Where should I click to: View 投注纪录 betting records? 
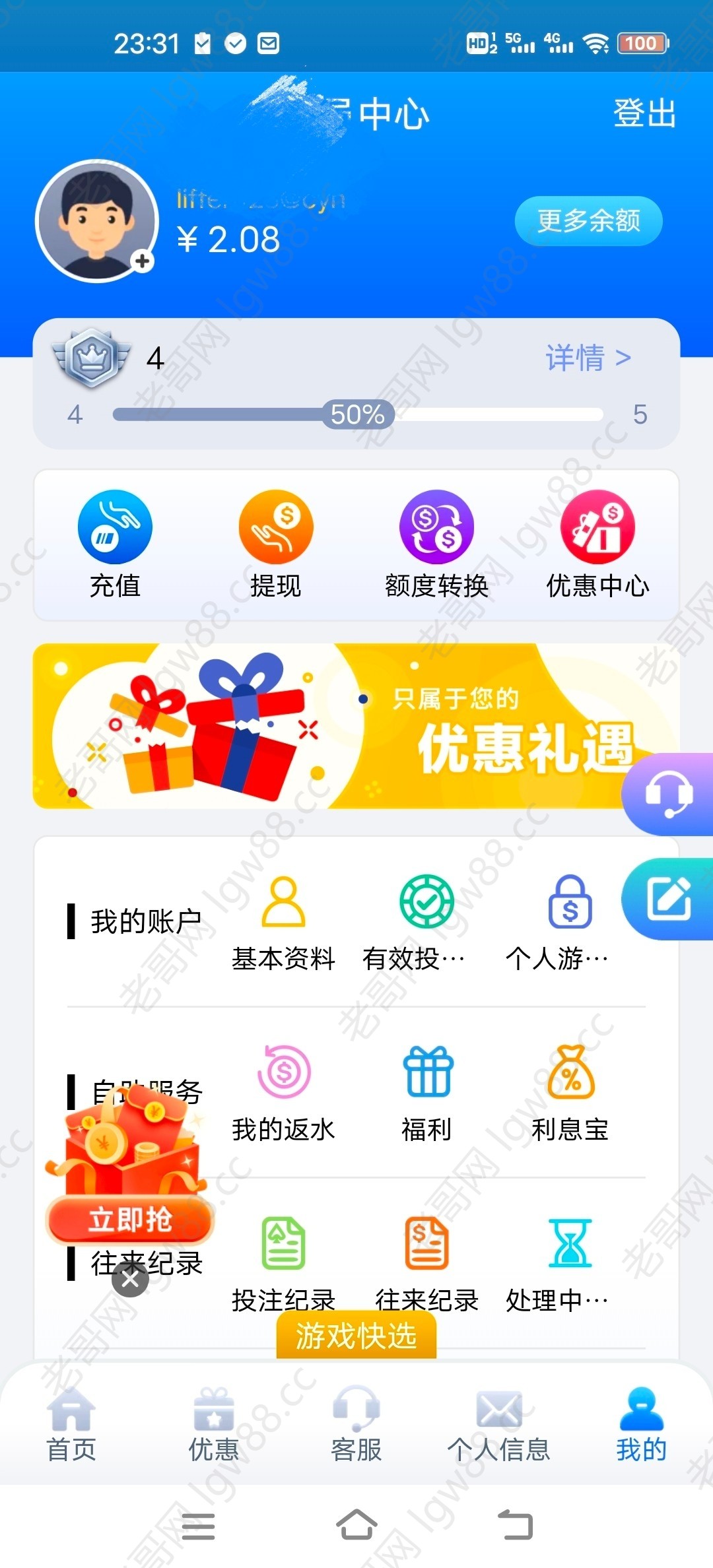[283, 1262]
